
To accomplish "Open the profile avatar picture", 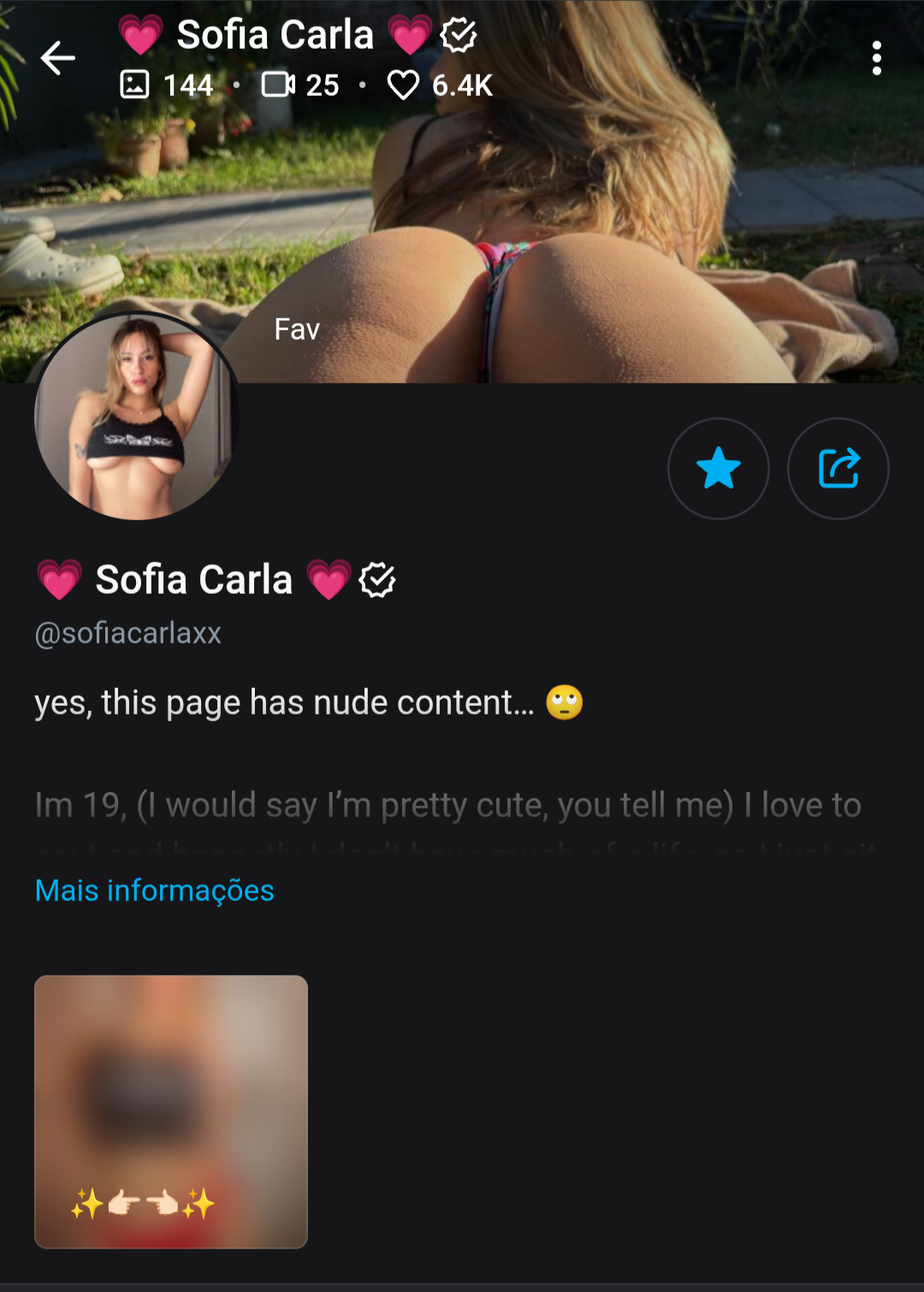I will point(136,417).
